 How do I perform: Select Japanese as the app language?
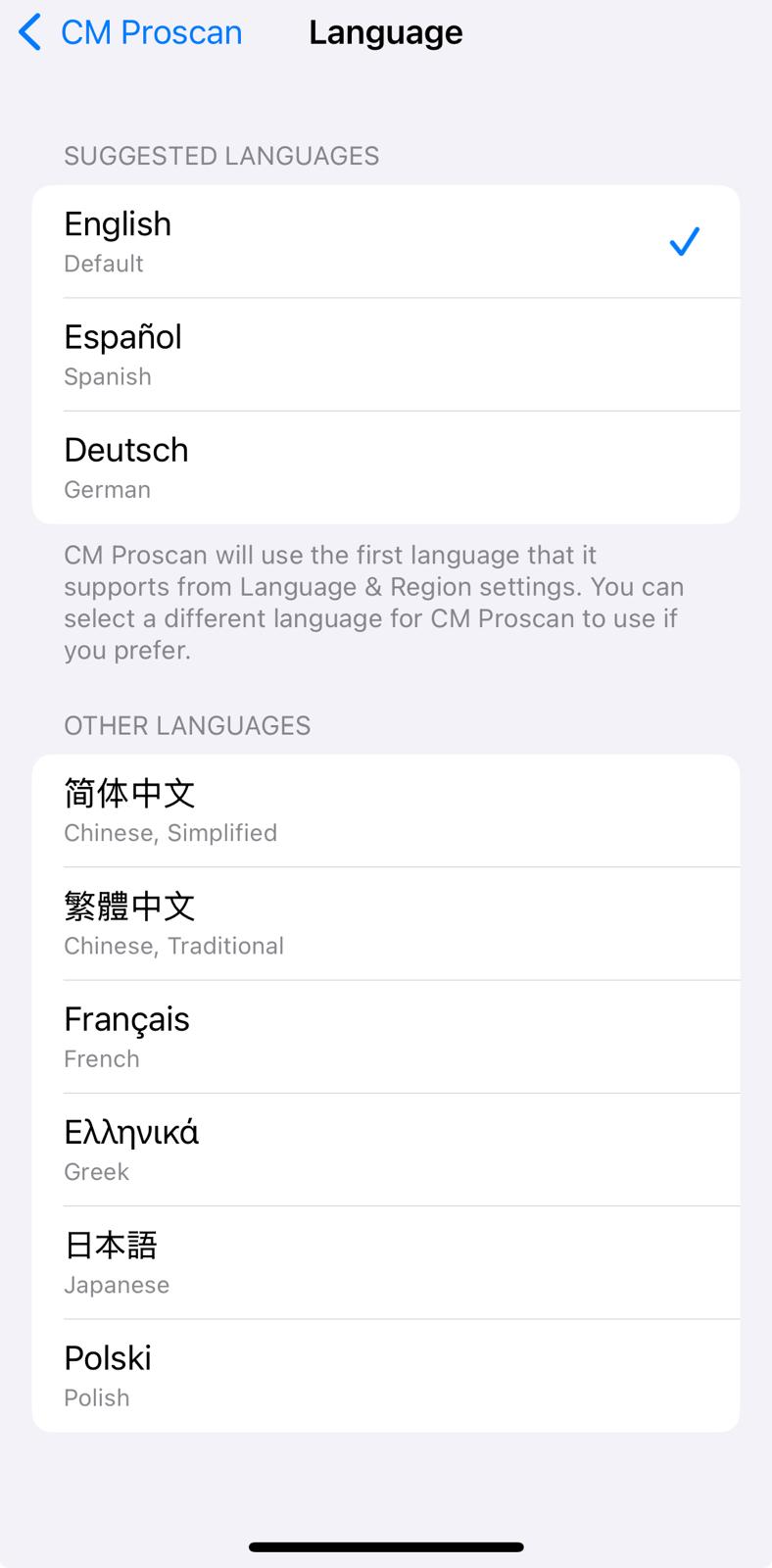pyautogui.click(x=385, y=1262)
